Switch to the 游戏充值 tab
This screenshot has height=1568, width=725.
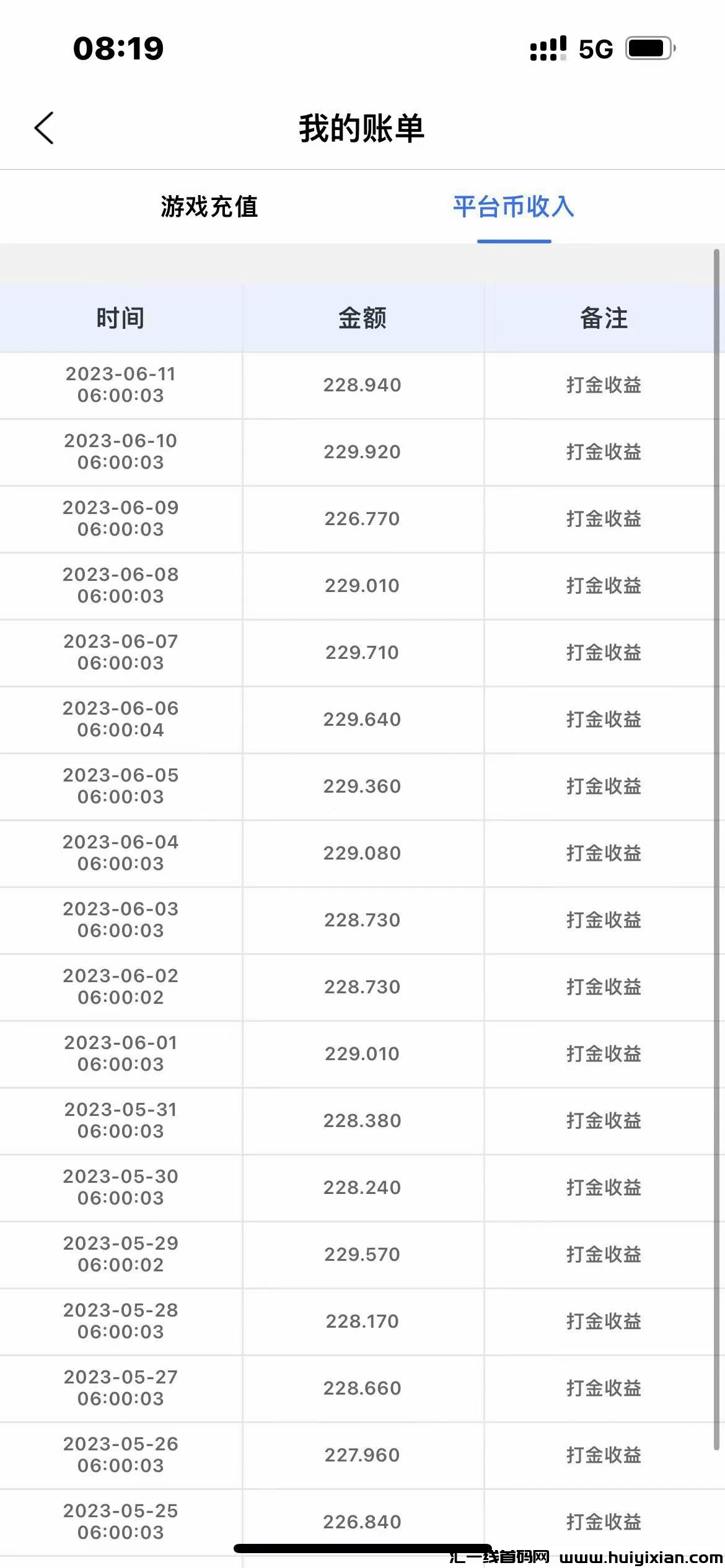[x=209, y=207]
